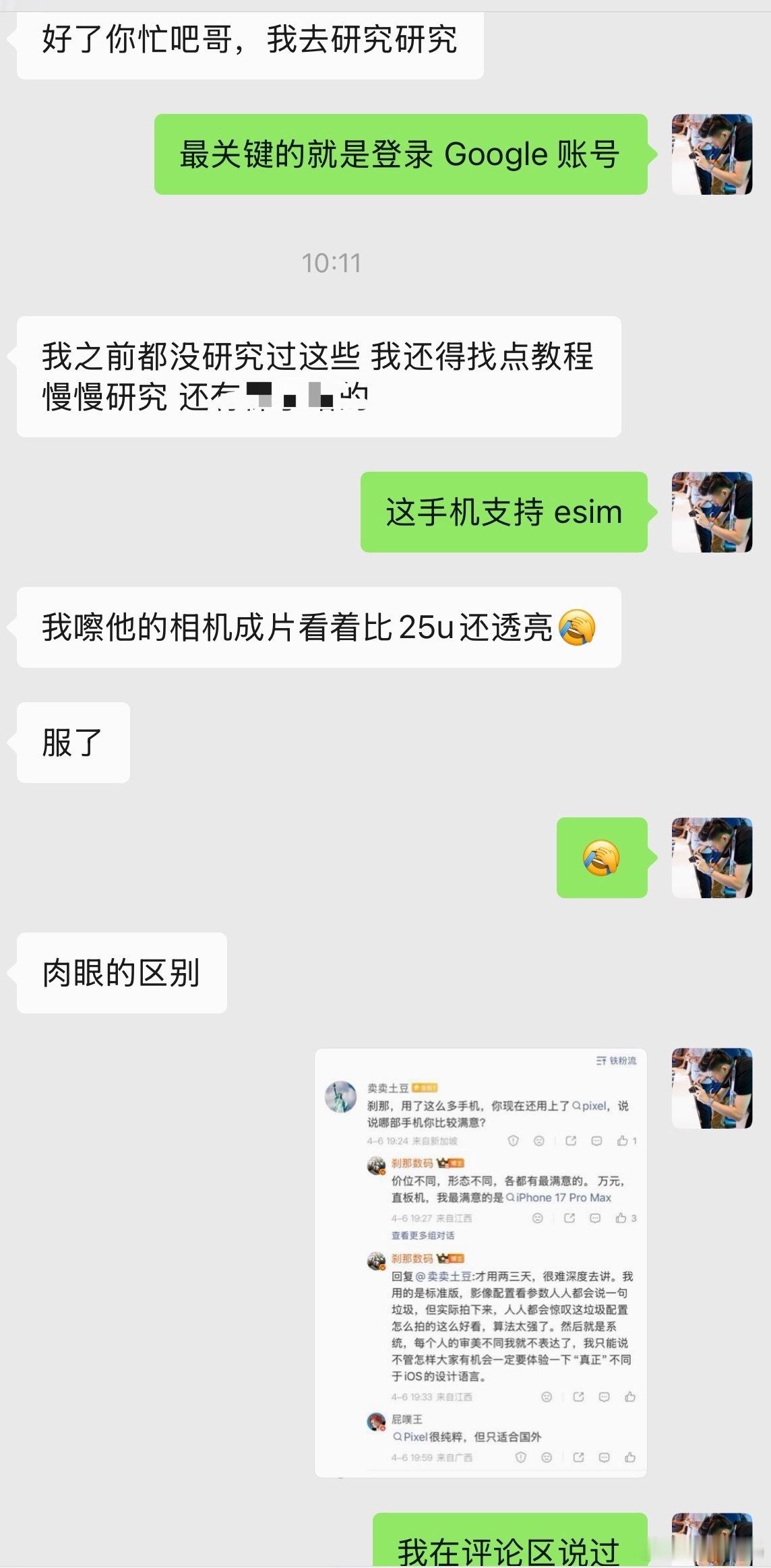Open the share icon under 刹那数码's first reply
Screen dimensions: 771x1568
(x=569, y=1217)
